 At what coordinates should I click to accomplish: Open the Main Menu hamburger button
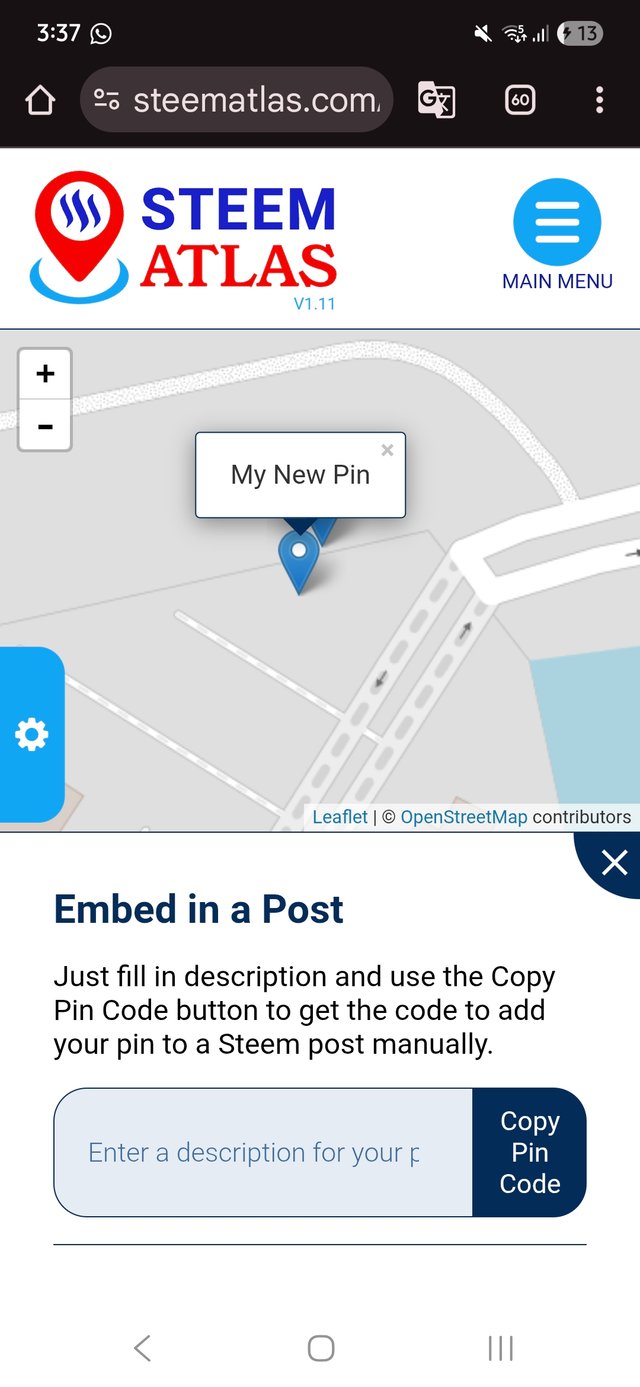pyautogui.click(x=557, y=223)
